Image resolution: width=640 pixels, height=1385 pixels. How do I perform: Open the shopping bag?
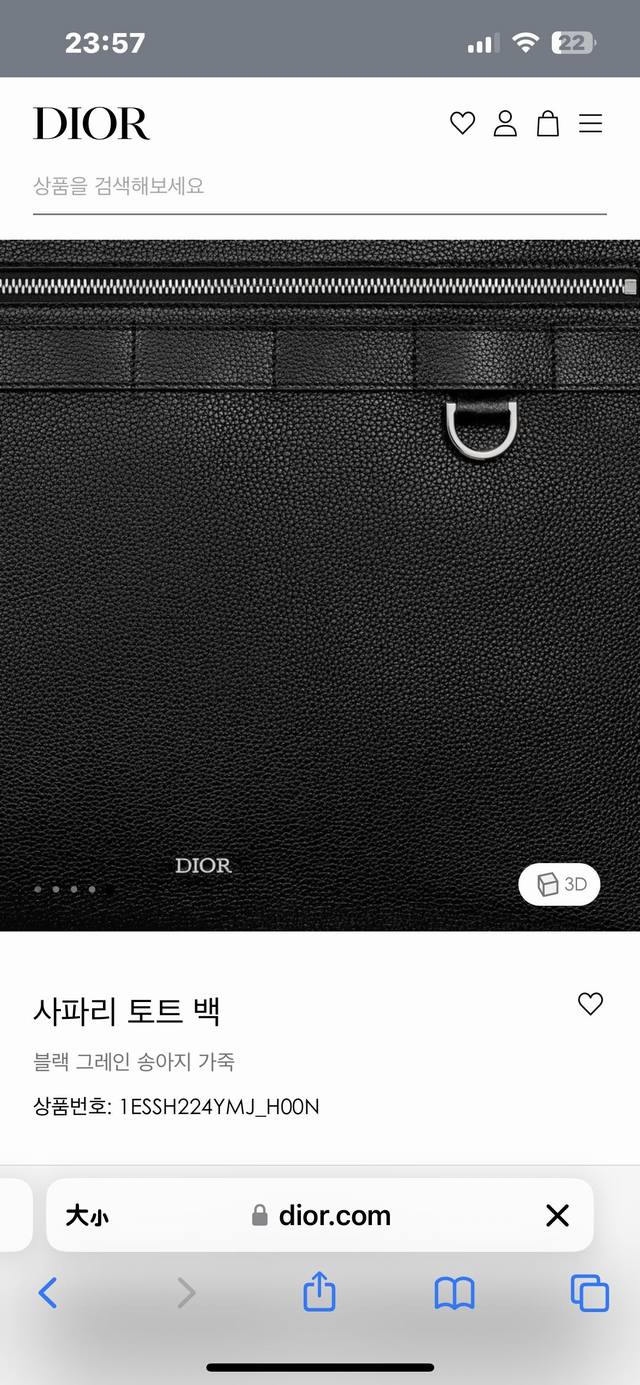tap(548, 124)
